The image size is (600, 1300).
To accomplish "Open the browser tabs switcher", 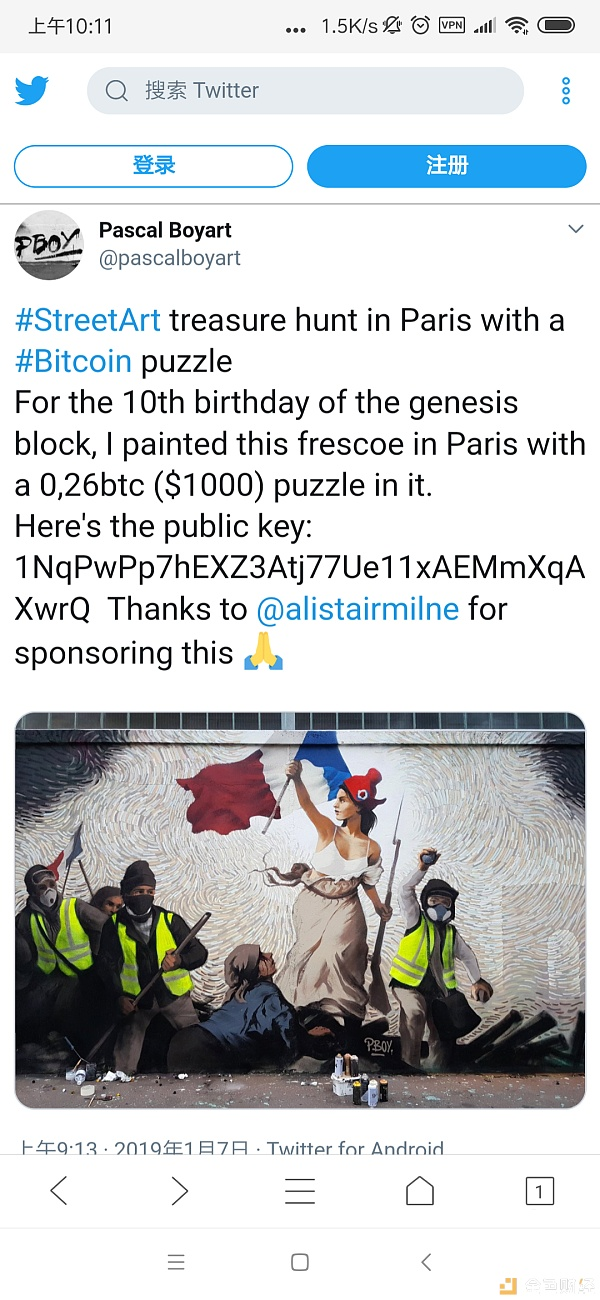I will click(x=539, y=1190).
